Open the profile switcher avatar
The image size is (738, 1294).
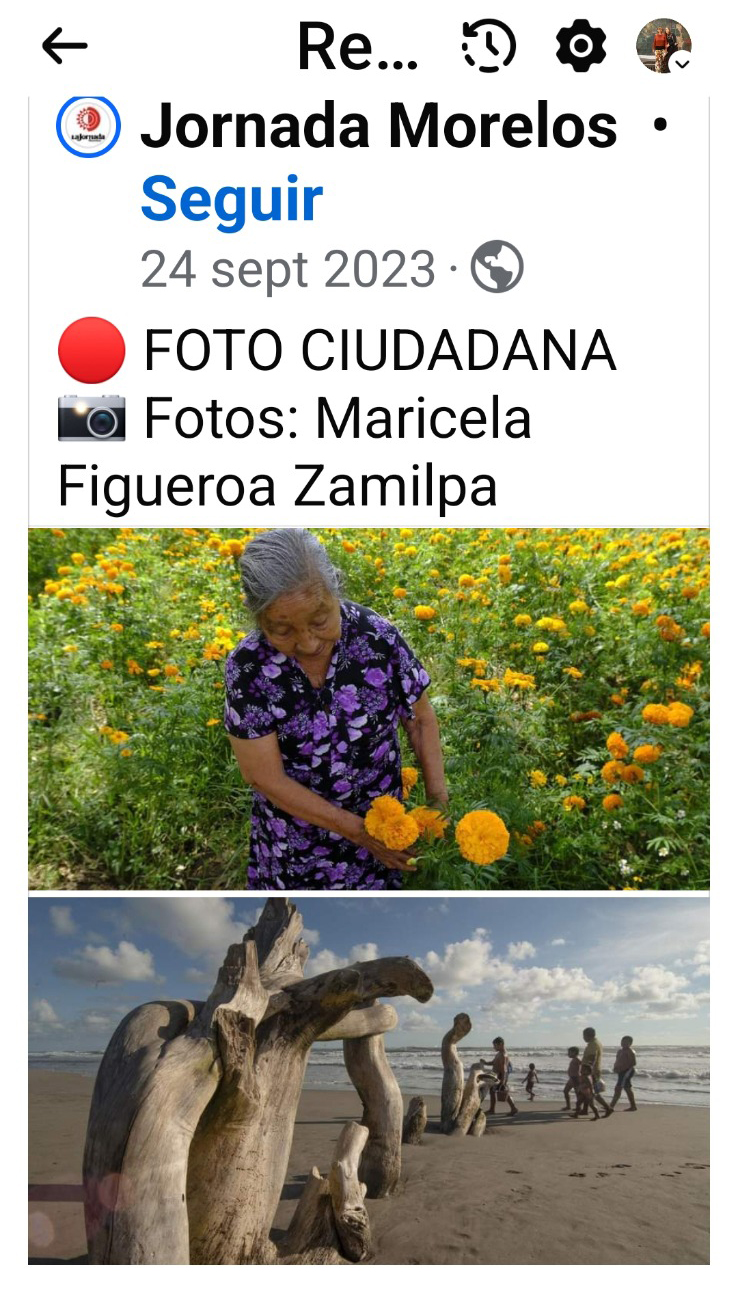664,46
